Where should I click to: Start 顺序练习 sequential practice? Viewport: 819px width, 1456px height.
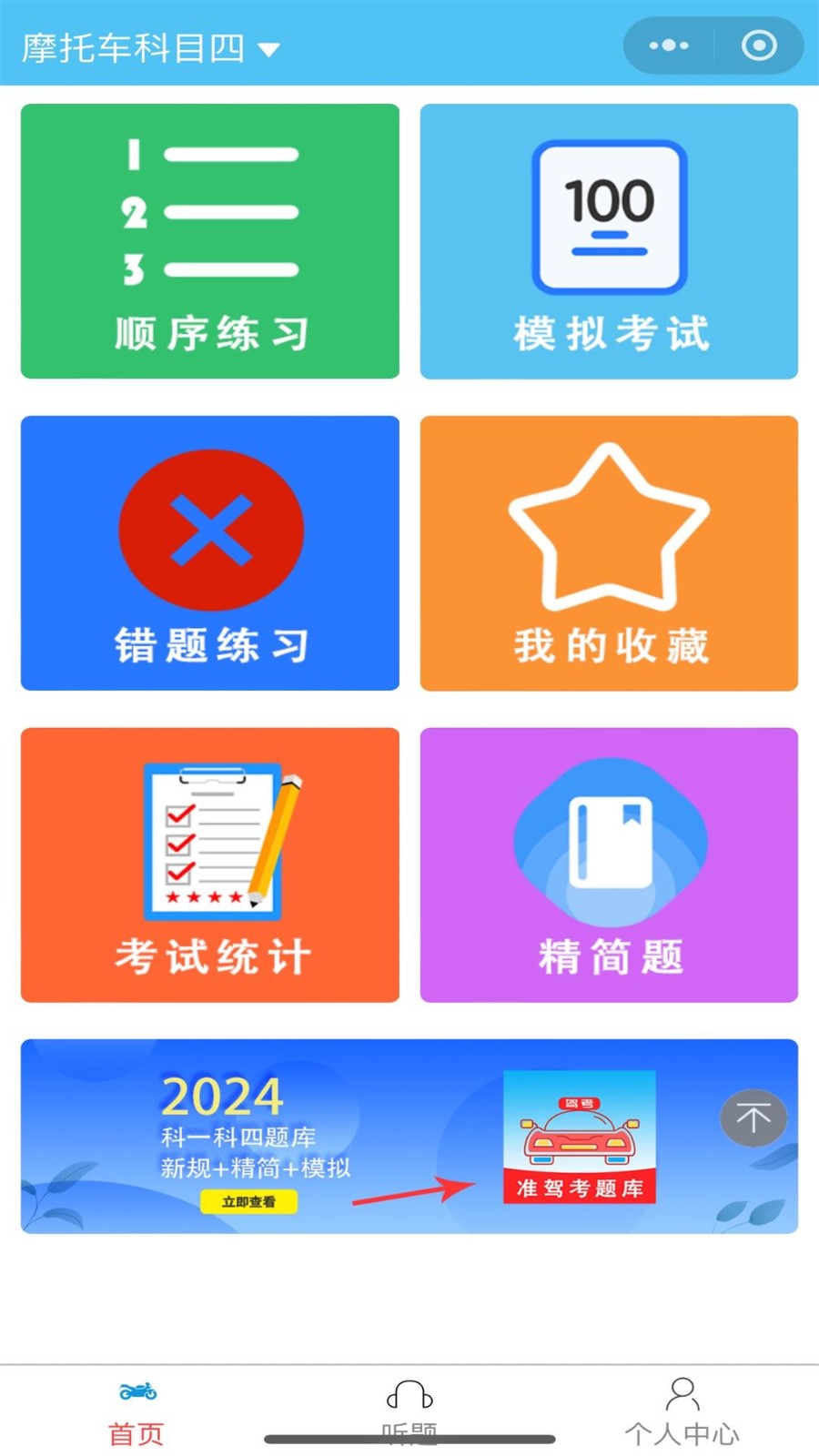[210, 241]
